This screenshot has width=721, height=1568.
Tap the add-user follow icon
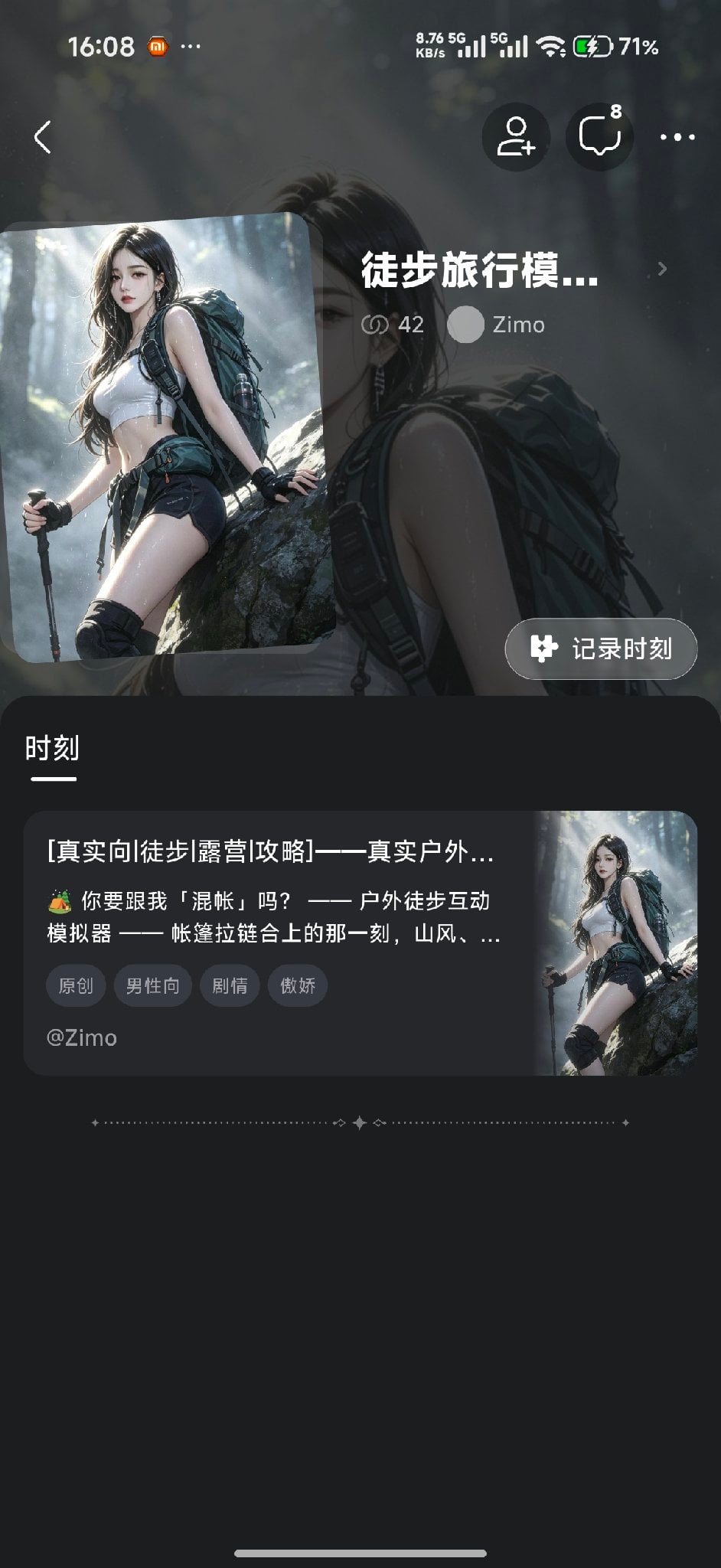516,137
